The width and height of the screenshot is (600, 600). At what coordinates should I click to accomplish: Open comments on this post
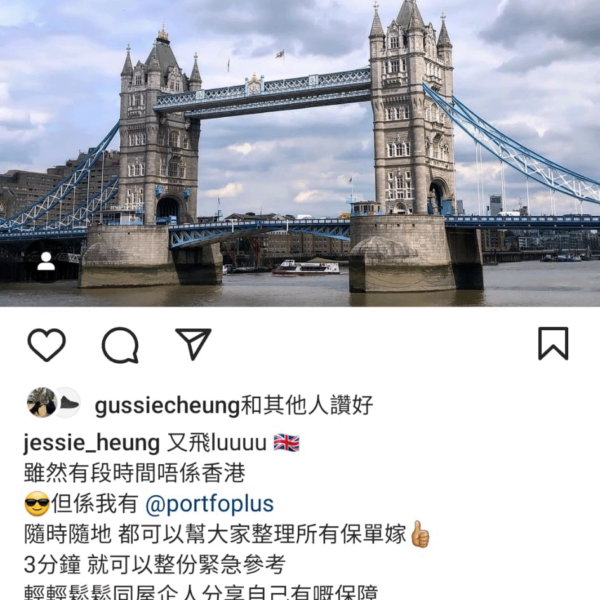tap(120, 345)
